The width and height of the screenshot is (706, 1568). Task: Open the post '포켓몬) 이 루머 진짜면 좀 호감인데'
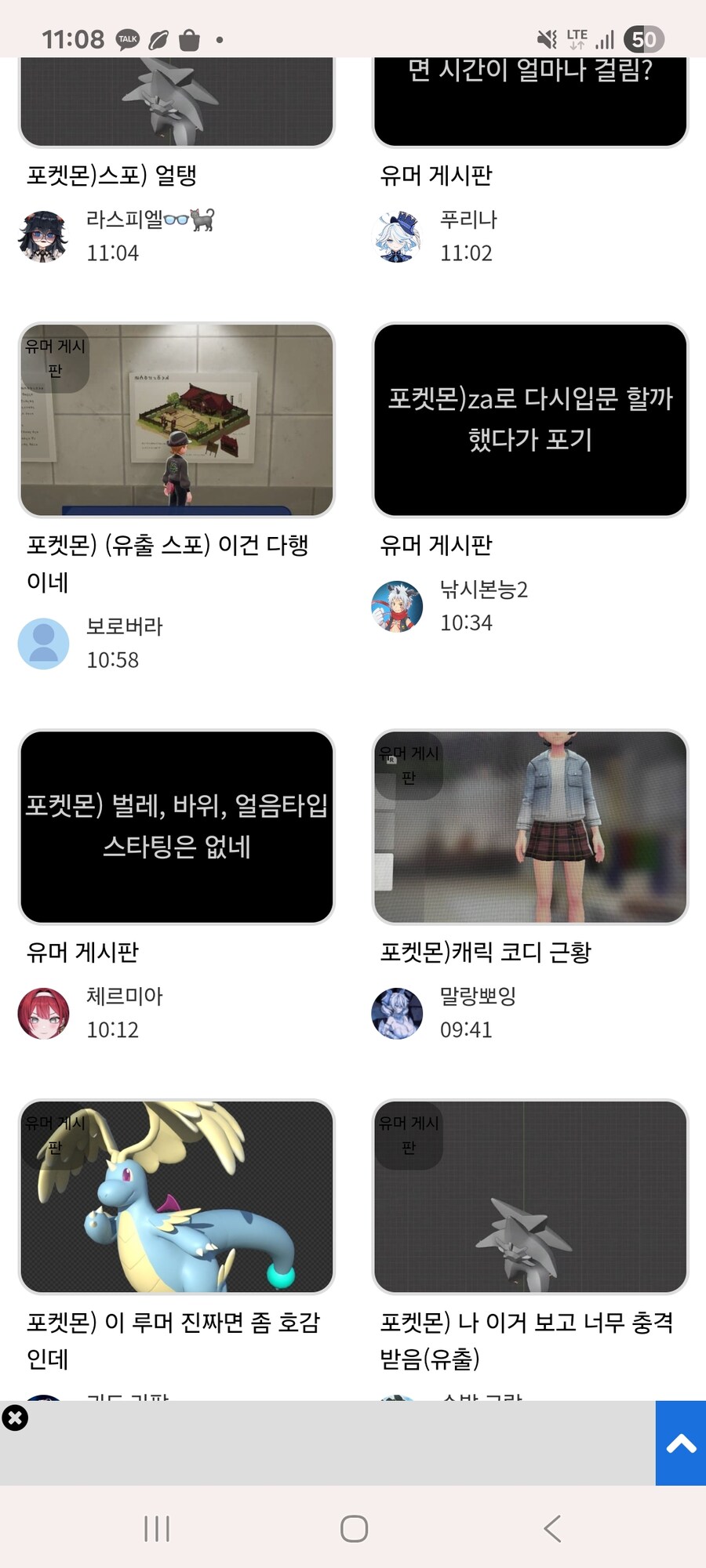click(173, 1322)
